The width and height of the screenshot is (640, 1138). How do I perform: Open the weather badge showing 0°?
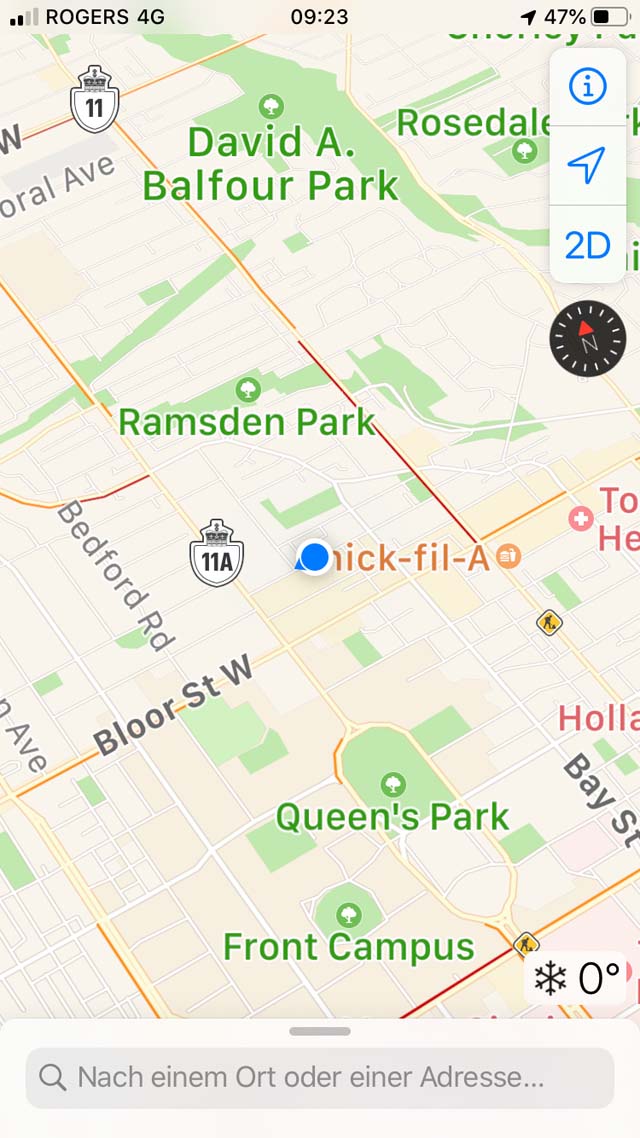click(575, 978)
